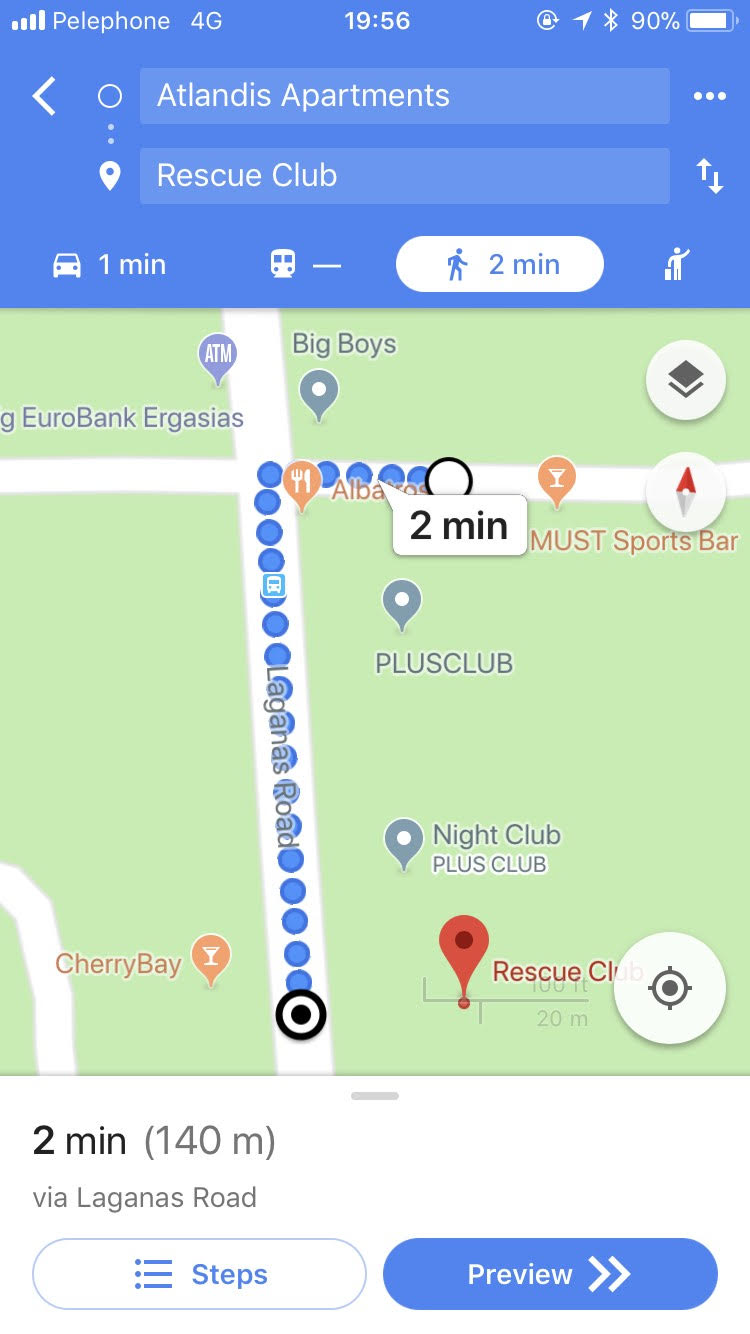
Task: Edit the Atlandis Apartments starting point
Action: point(404,96)
